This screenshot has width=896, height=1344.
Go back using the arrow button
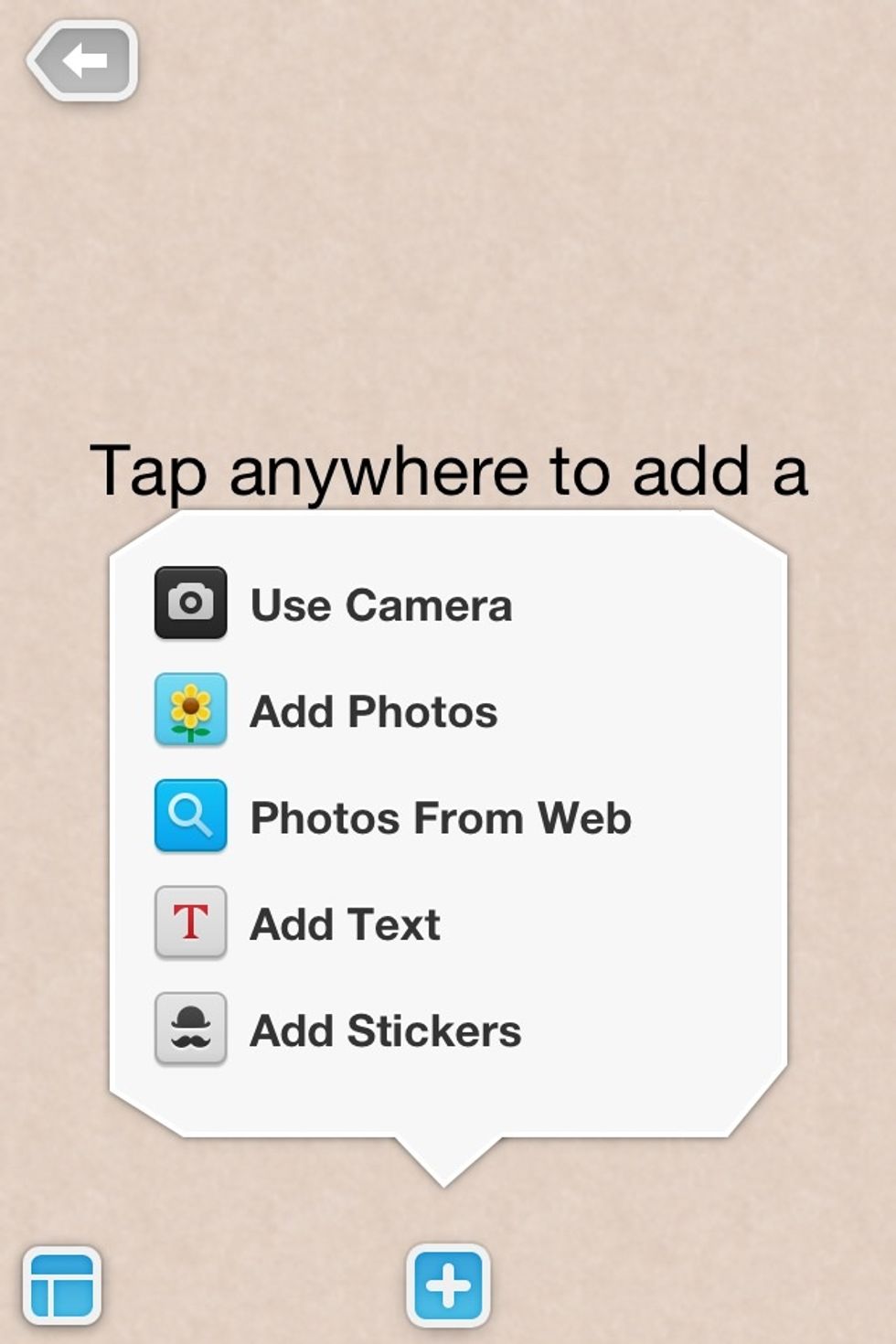click(84, 61)
